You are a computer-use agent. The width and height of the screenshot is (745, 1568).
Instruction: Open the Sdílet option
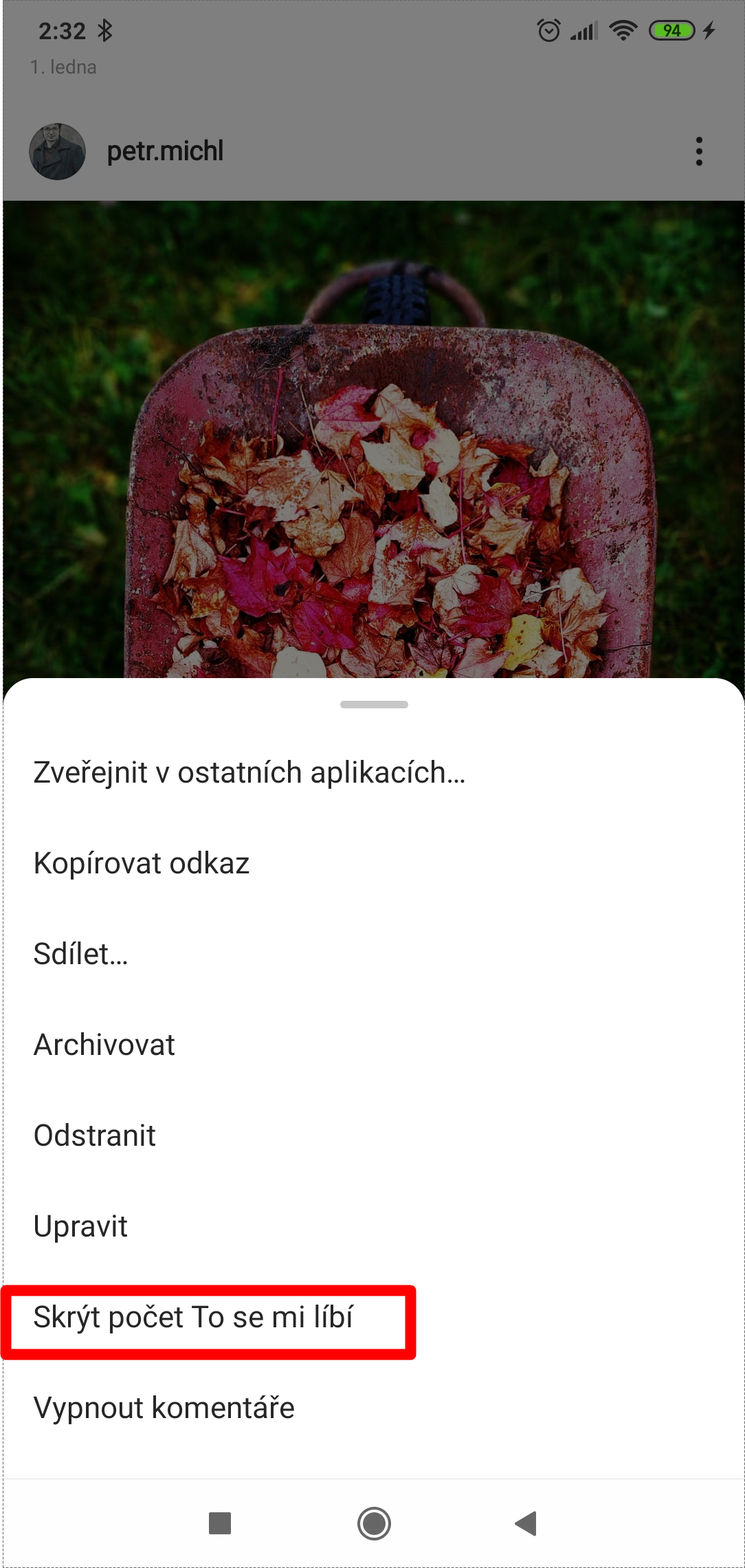[81, 954]
